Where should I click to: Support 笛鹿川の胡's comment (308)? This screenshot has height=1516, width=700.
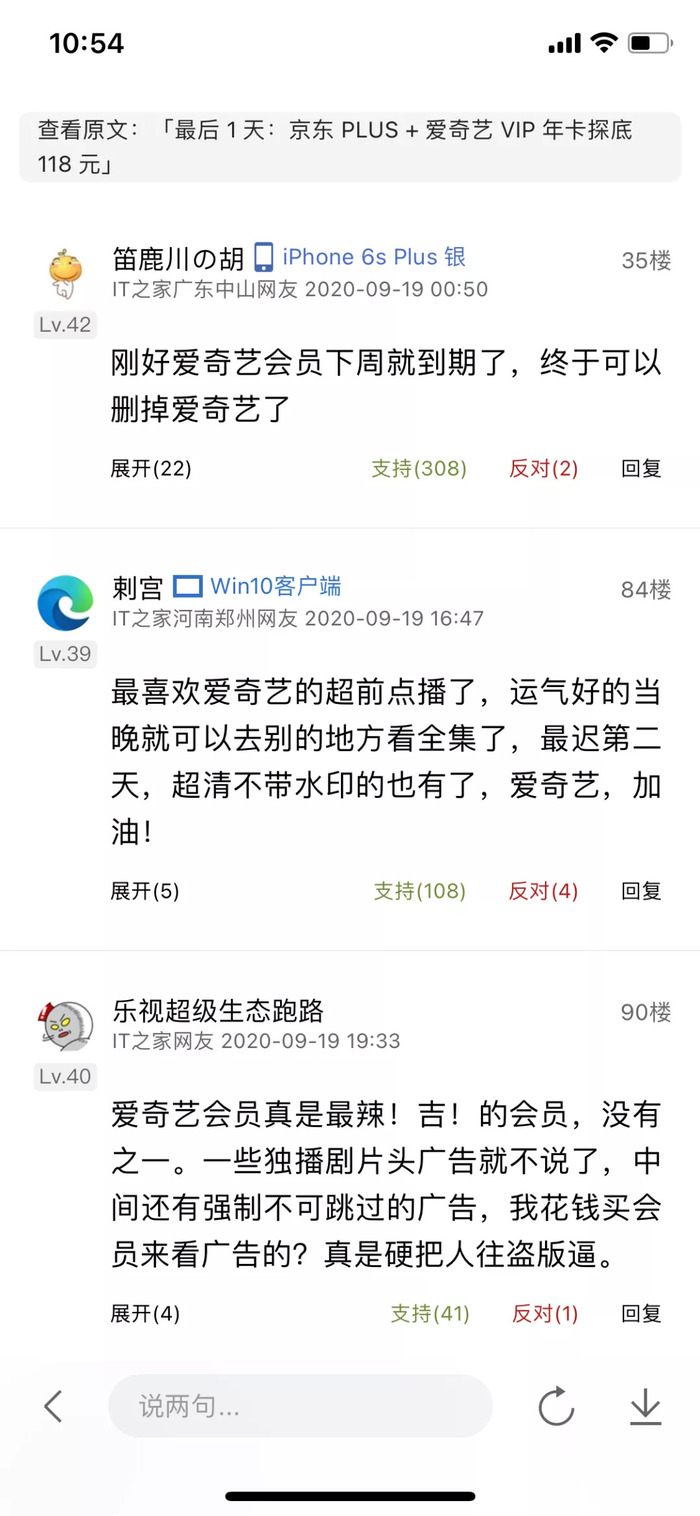419,468
